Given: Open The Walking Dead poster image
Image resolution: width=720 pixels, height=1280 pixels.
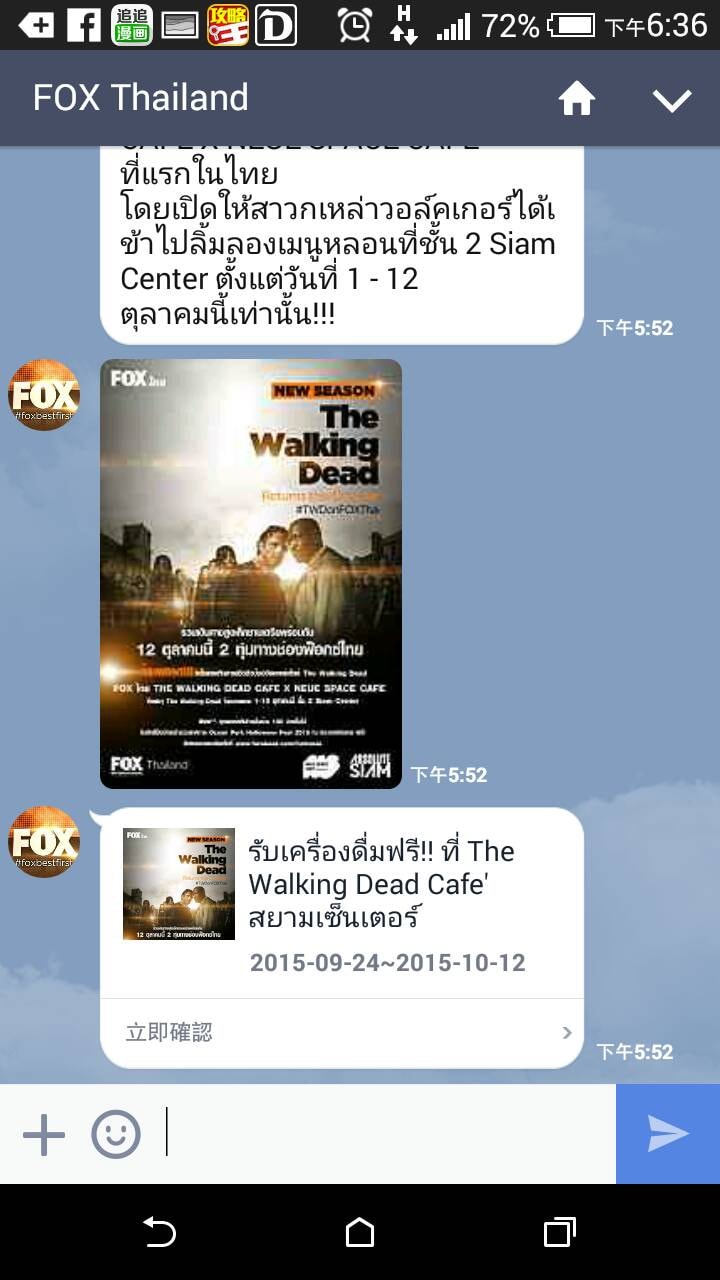Looking at the screenshot, I should click(251, 573).
